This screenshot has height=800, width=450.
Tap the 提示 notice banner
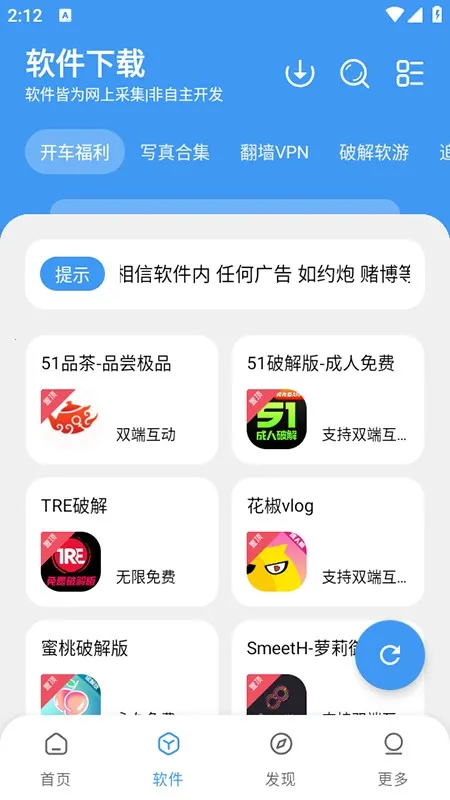(x=225, y=274)
